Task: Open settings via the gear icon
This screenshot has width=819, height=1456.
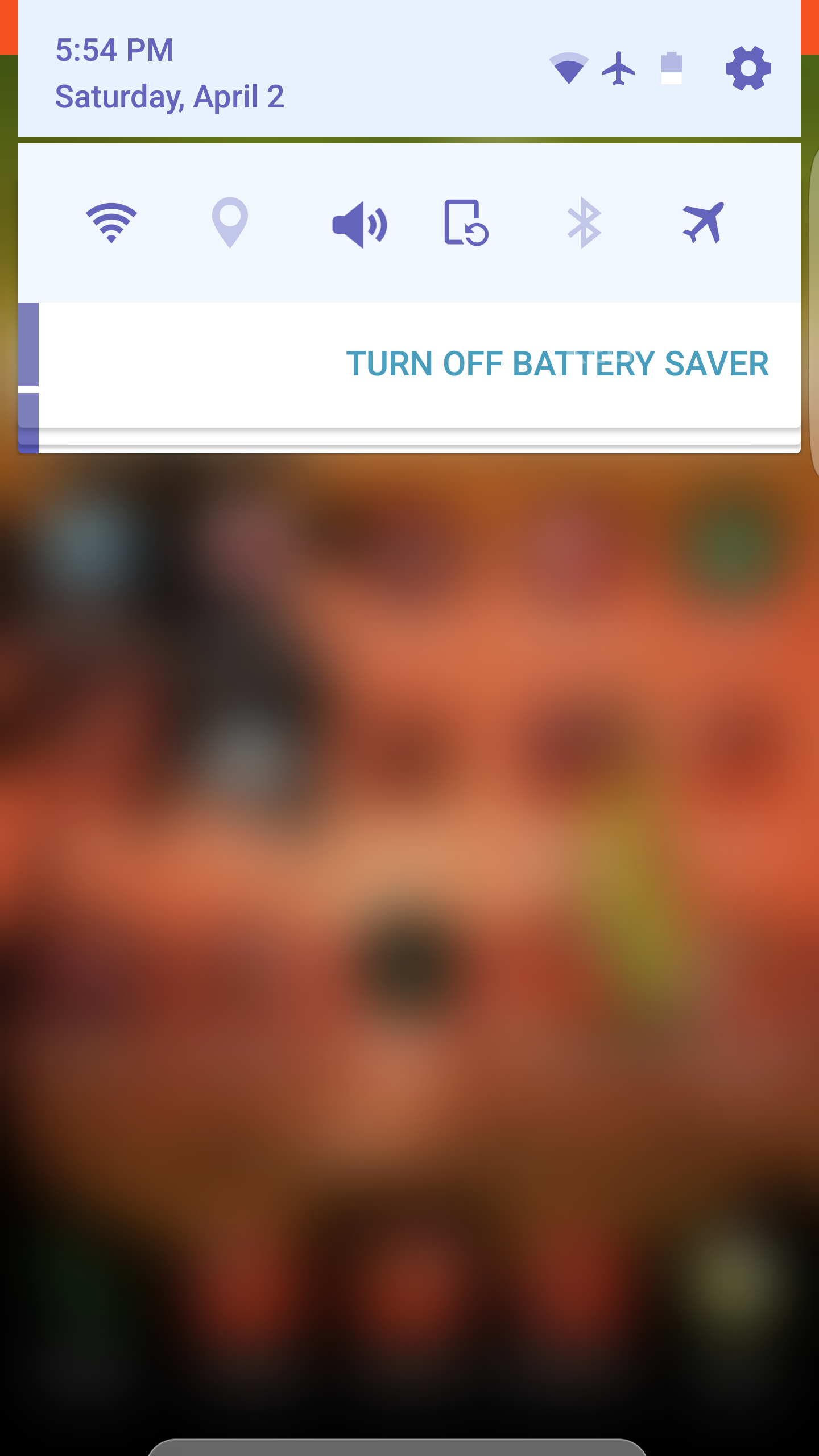Action: pyautogui.click(x=748, y=68)
